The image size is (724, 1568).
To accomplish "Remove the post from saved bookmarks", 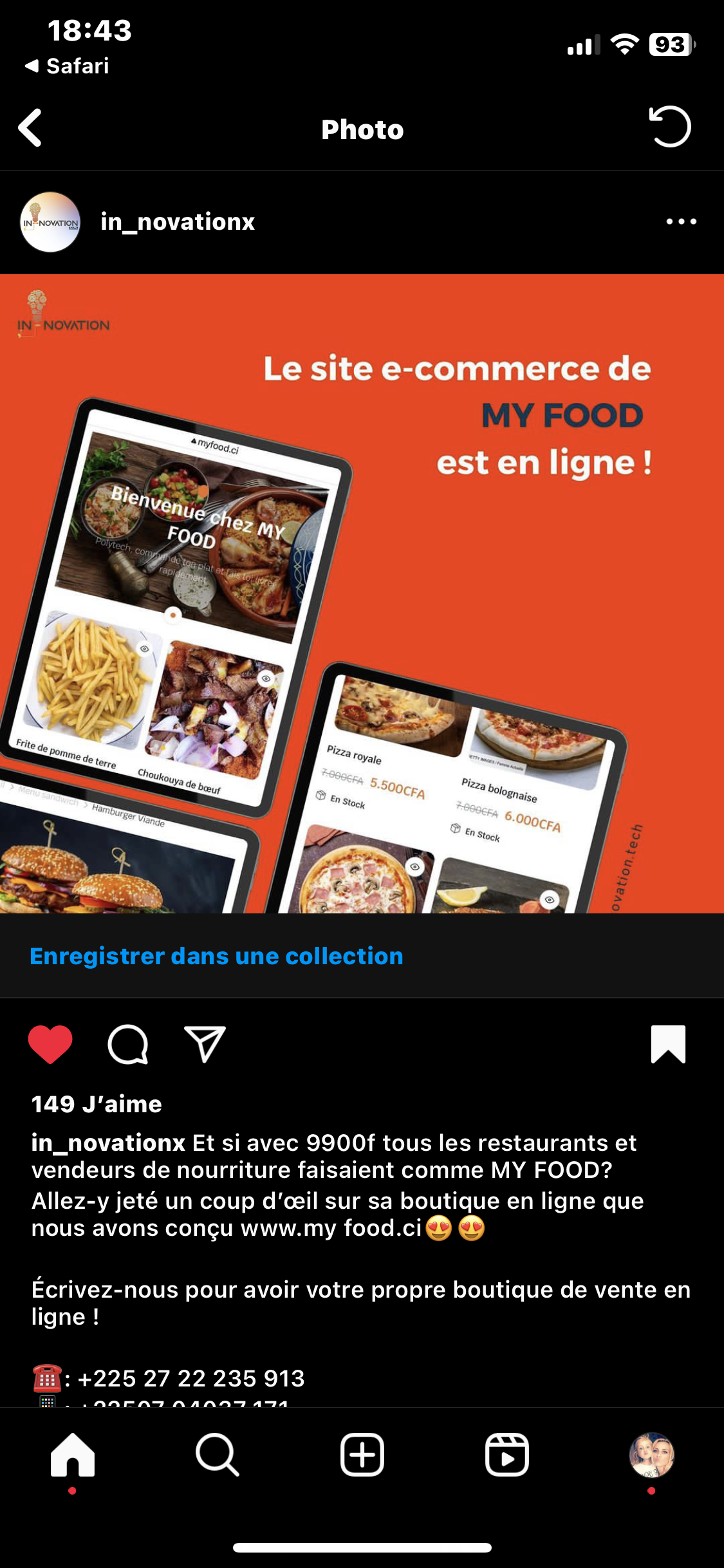I will click(x=668, y=1044).
